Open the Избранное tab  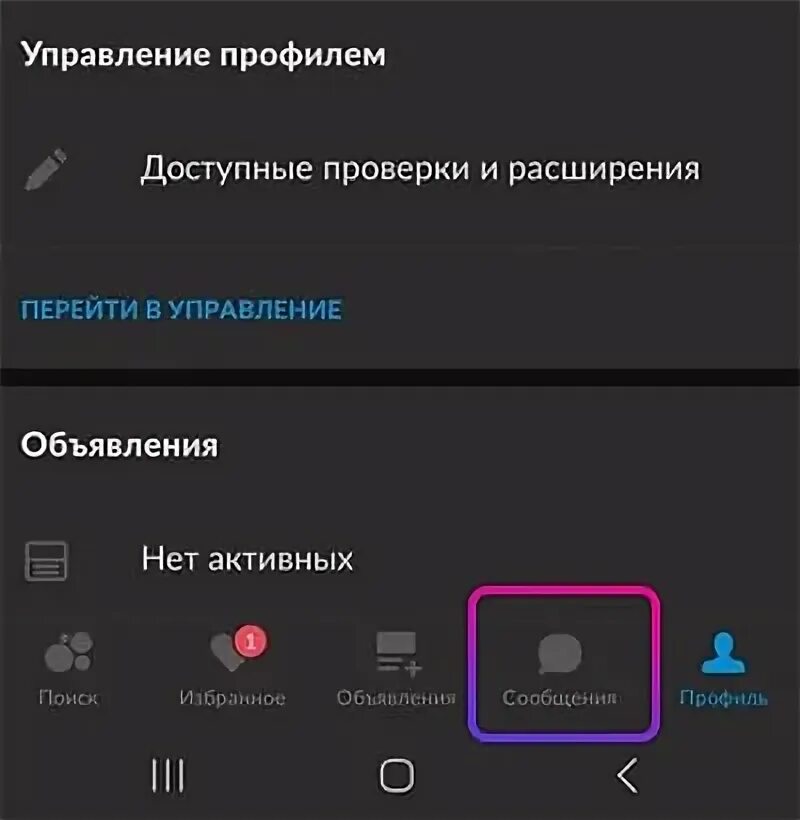[x=233, y=668]
